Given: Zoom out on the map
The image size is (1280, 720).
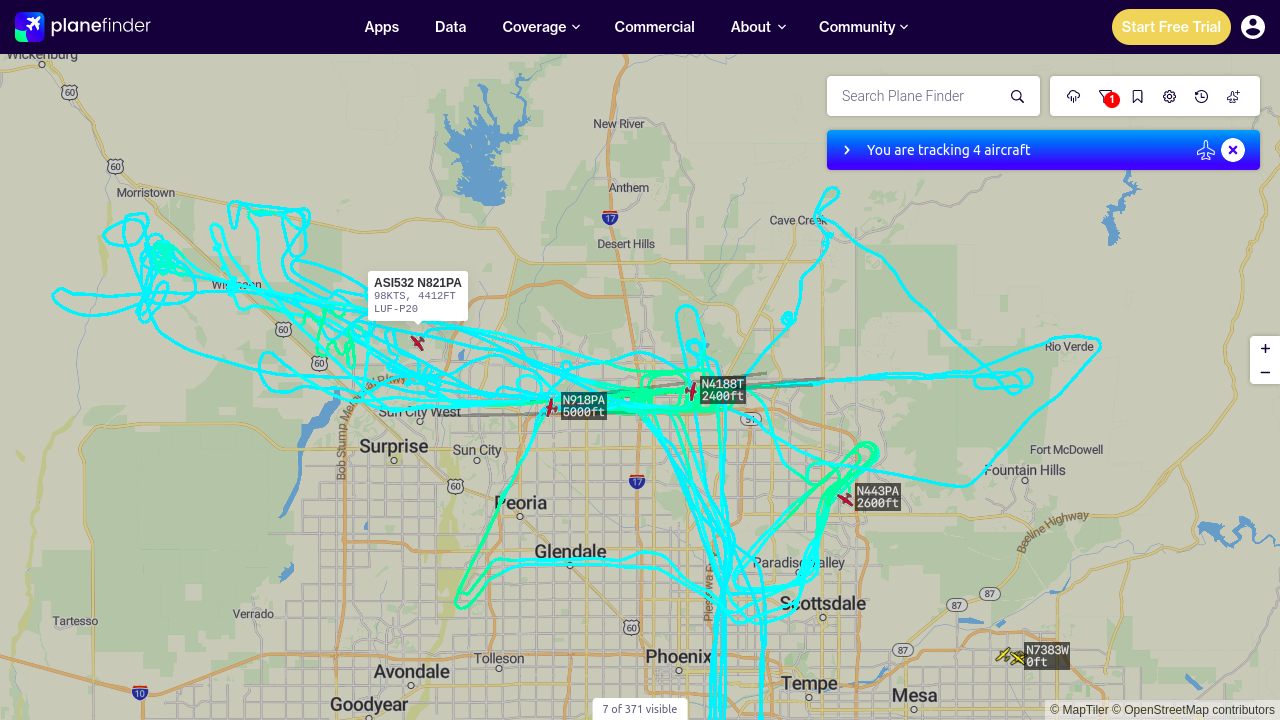Looking at the screenshot, I should point(1265,372).
